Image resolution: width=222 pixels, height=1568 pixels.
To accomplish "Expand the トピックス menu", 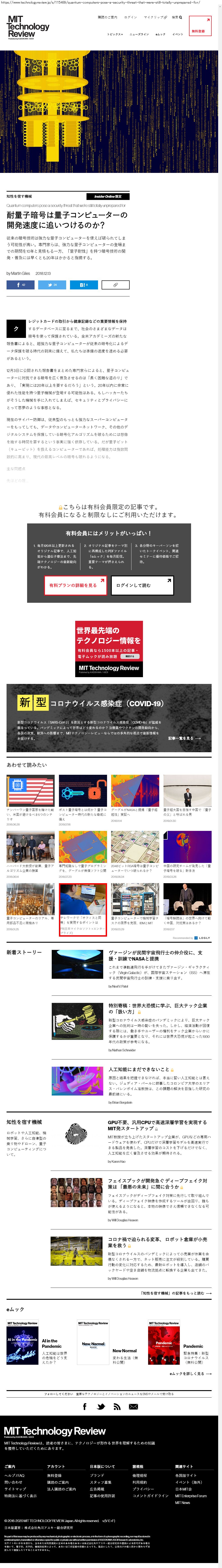I will tap(115, 34).
